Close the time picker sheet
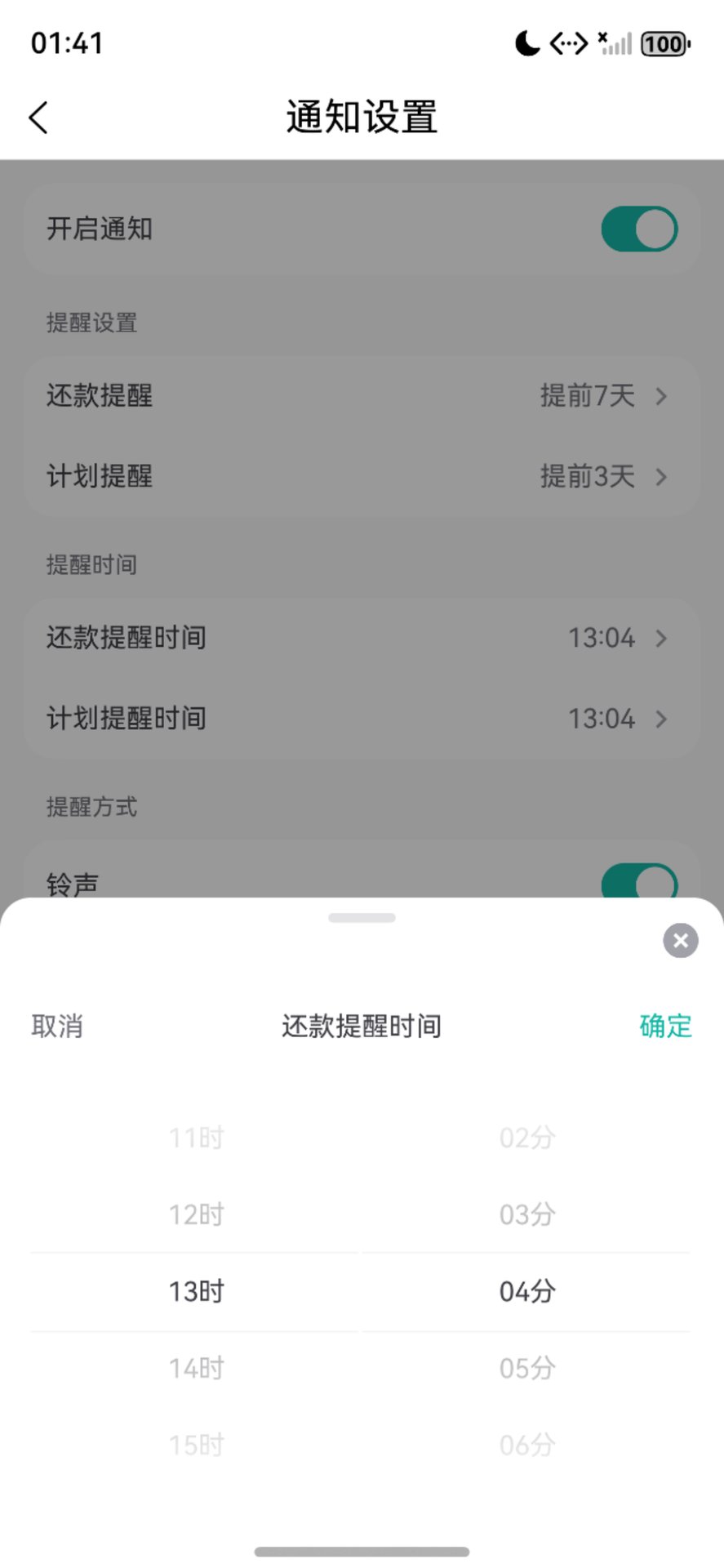This screenshot has width=724, height=1568. click(680, 941)
